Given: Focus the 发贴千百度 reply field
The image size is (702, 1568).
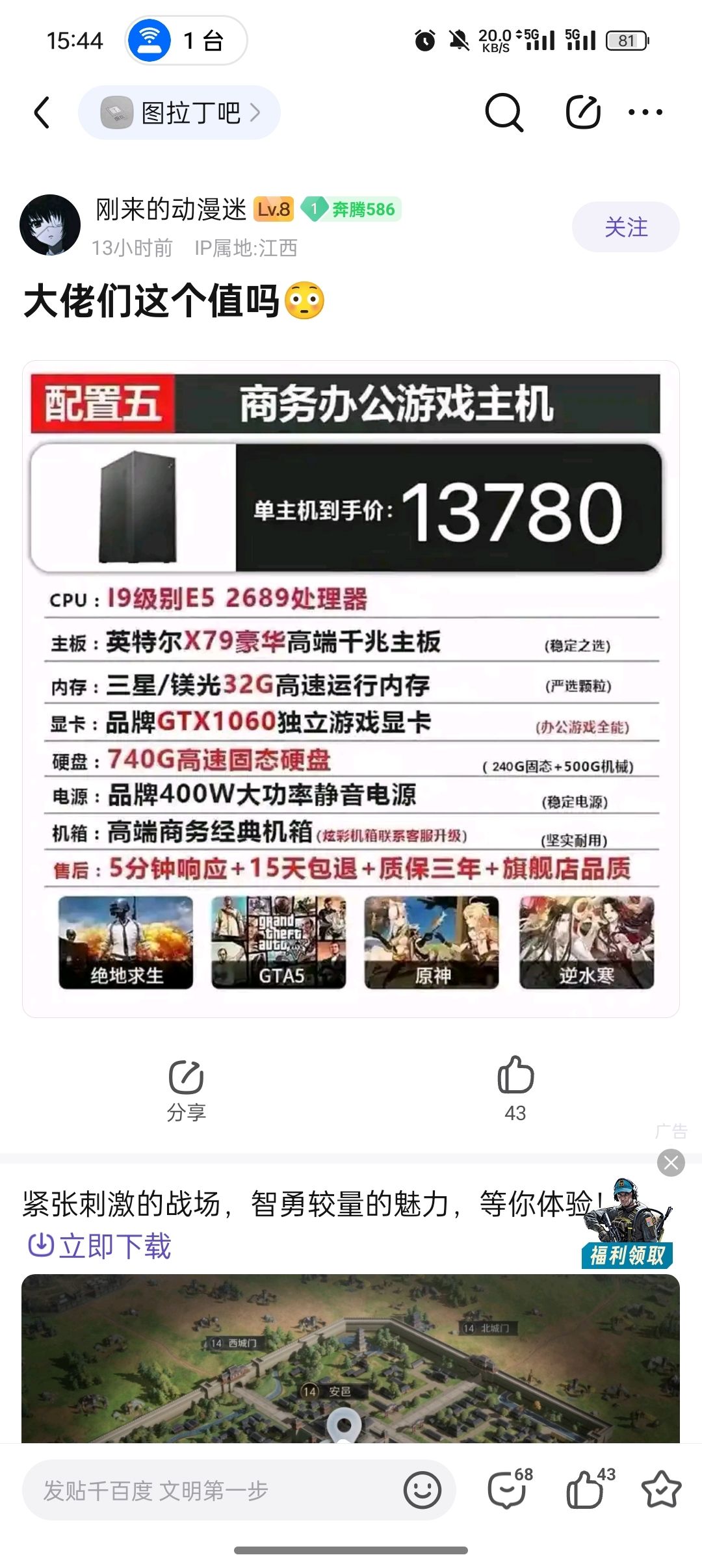Looking at the screenshot, I should click(208, 1490).
